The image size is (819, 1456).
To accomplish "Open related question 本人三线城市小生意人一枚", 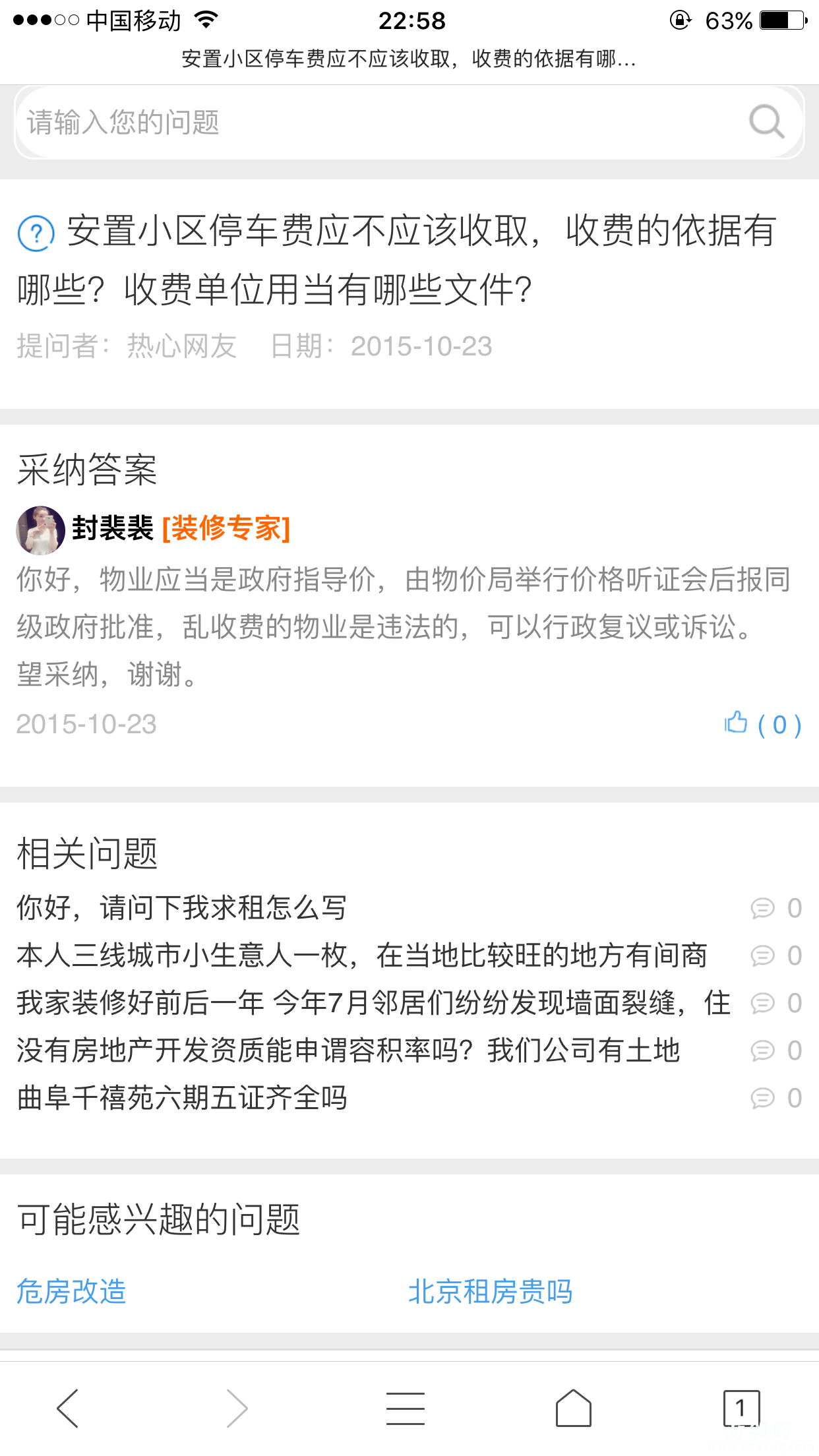I will [361, 956].
